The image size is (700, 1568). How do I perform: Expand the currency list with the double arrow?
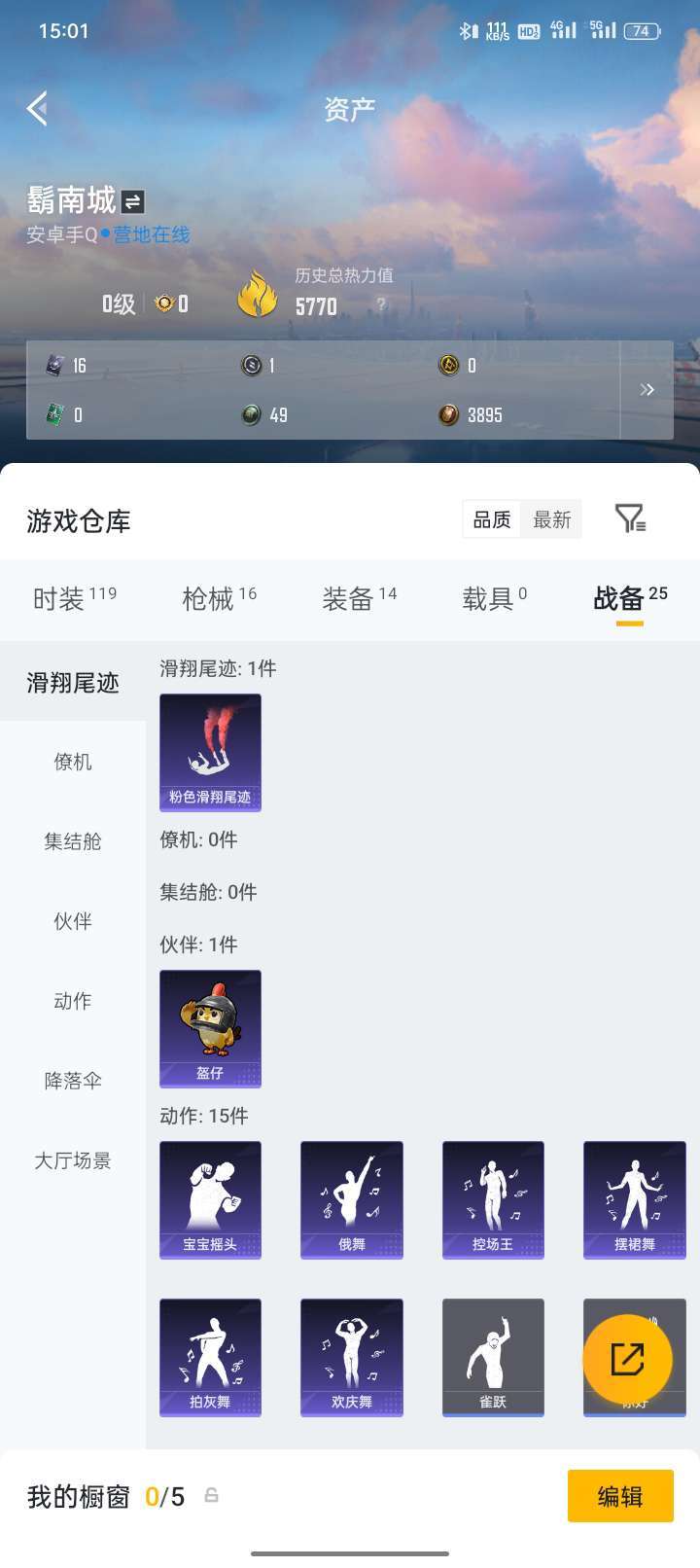coord(647,389)
